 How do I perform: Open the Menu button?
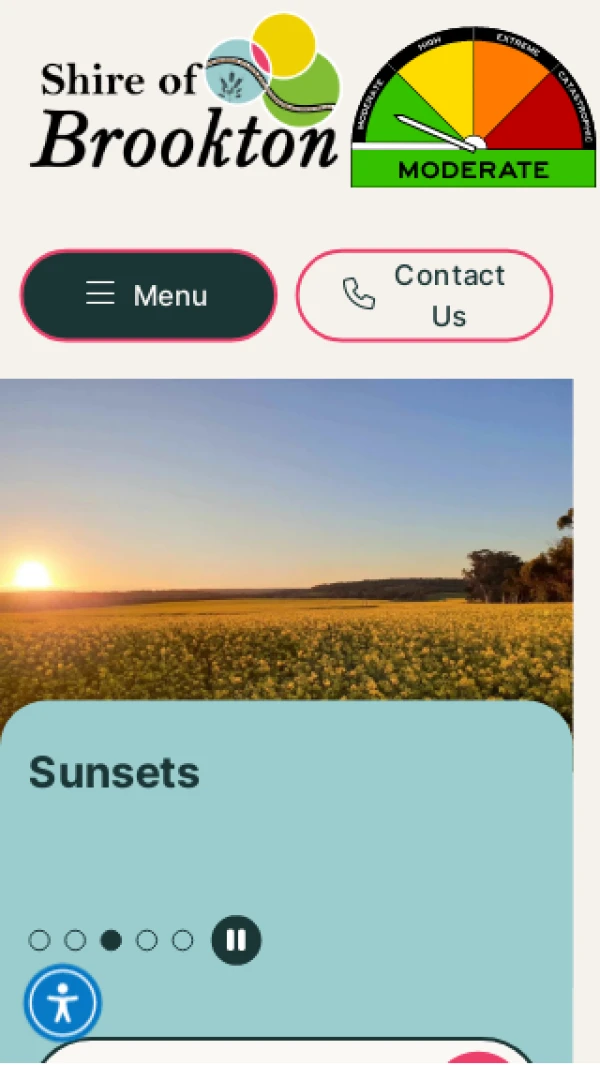pyautogui.click(x=148, y=295)
